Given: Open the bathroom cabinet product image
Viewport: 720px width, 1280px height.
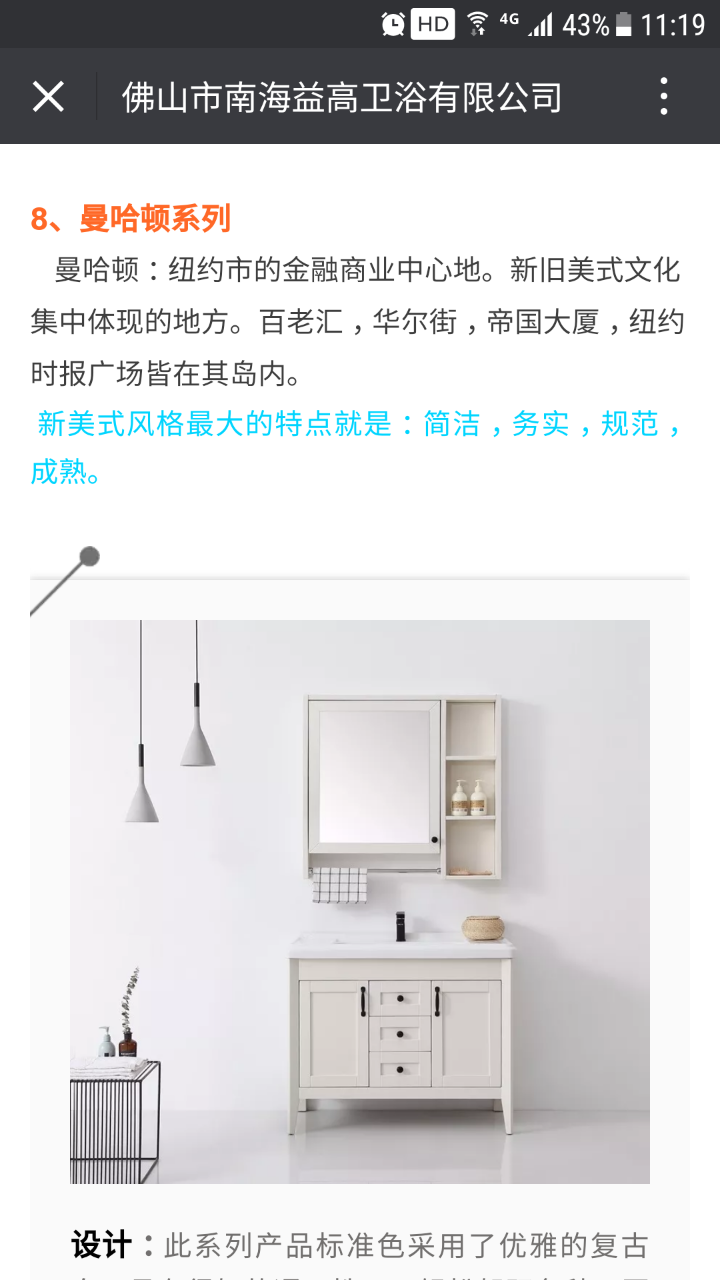Looking at the screenshot, I should [x=360, y=900].
